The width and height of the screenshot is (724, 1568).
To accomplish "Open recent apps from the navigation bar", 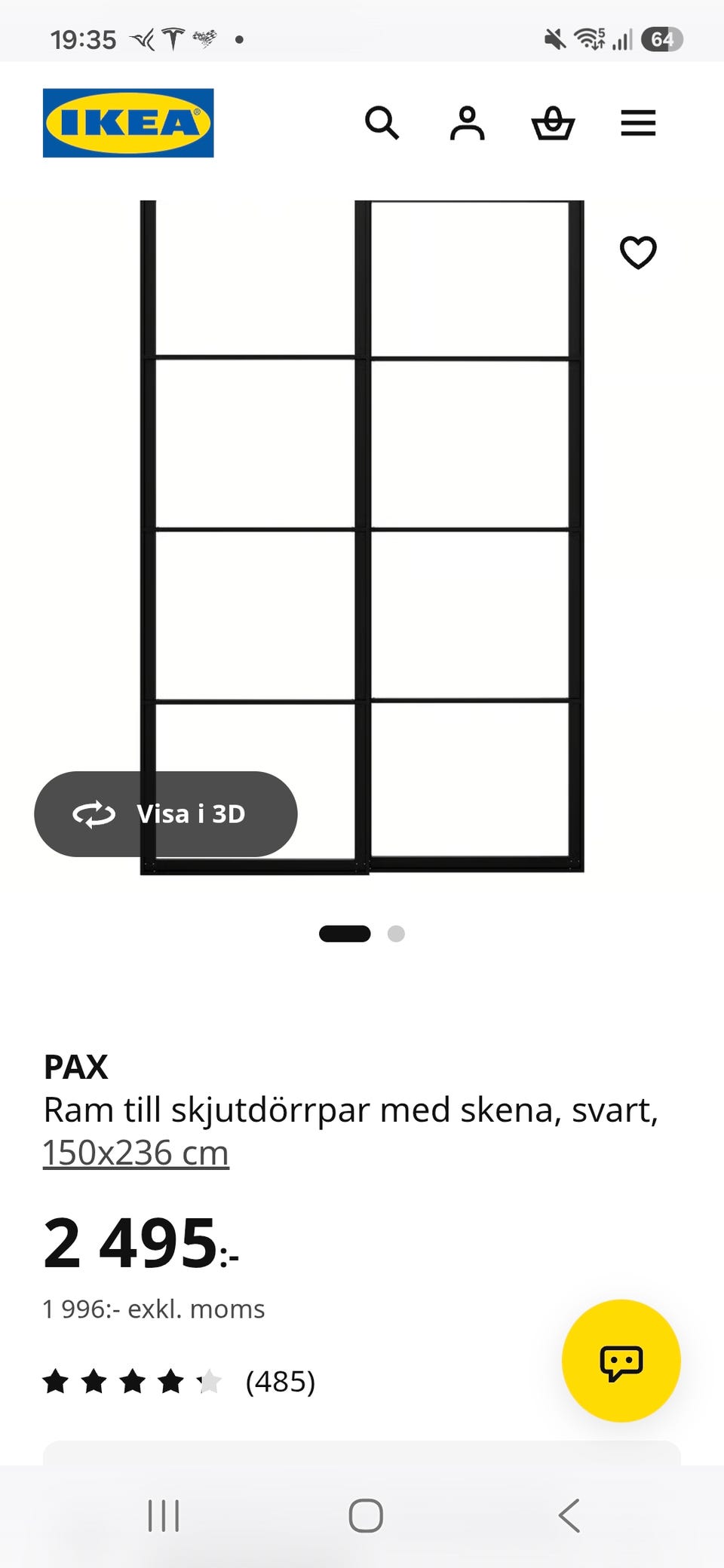I will pyautogui.click(x=164, y=1515).
